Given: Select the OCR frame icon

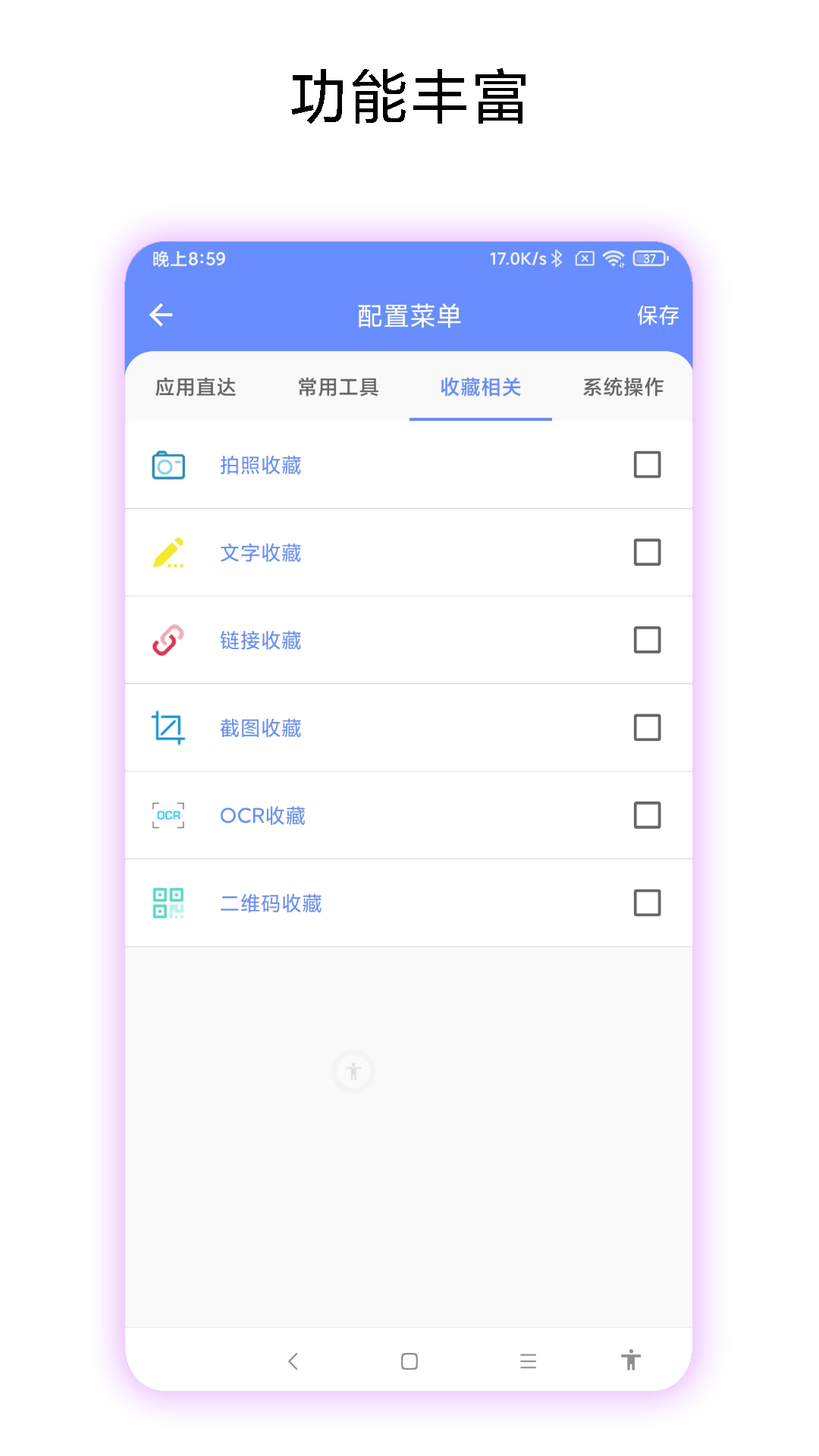Looking at the screenshot, I should pyautogui.click(x=168, y=814).
